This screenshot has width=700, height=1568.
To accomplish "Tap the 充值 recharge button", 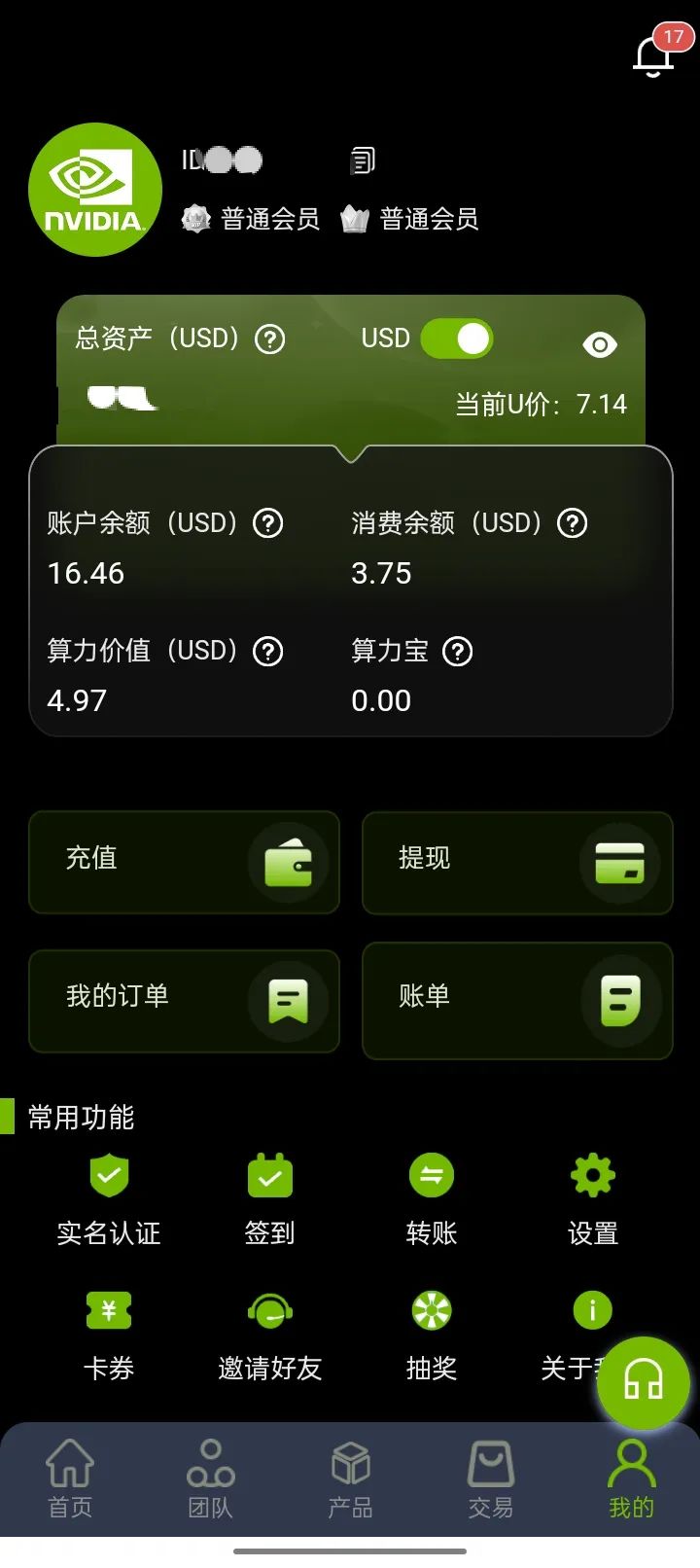I will pos(184,862).
